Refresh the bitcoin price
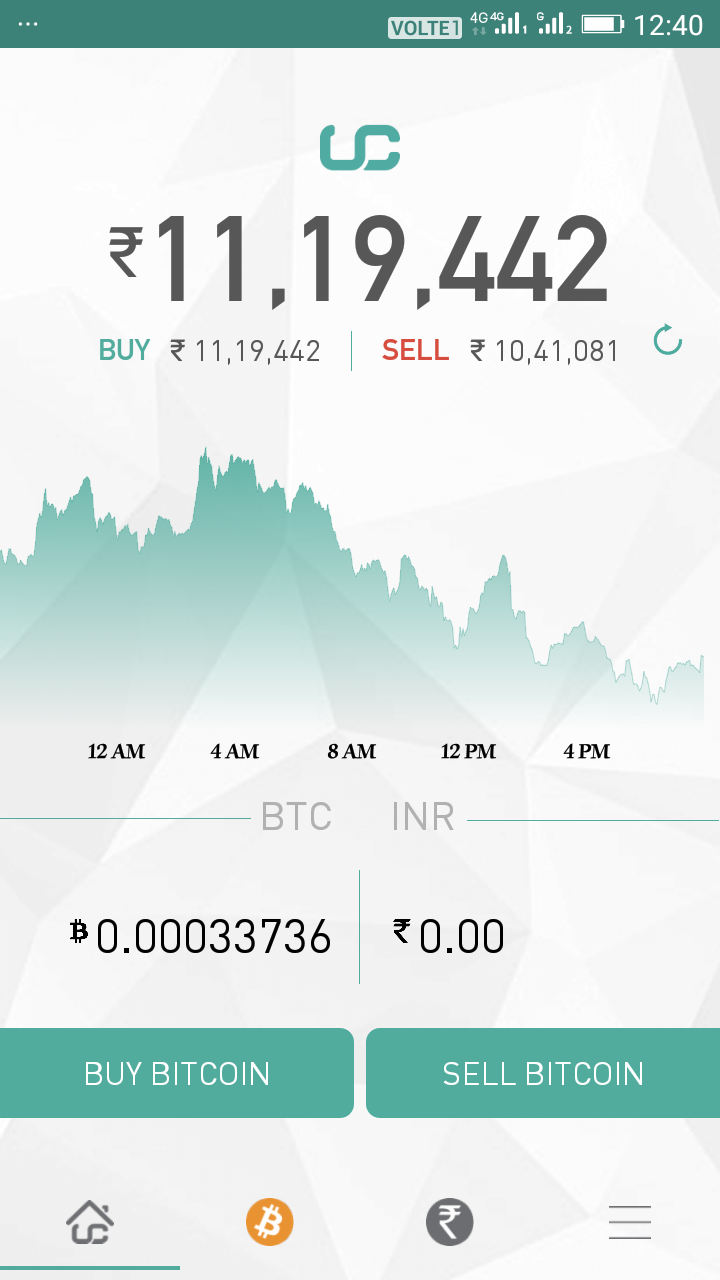This screenshot has height=1280, width=720. point(667,341)
